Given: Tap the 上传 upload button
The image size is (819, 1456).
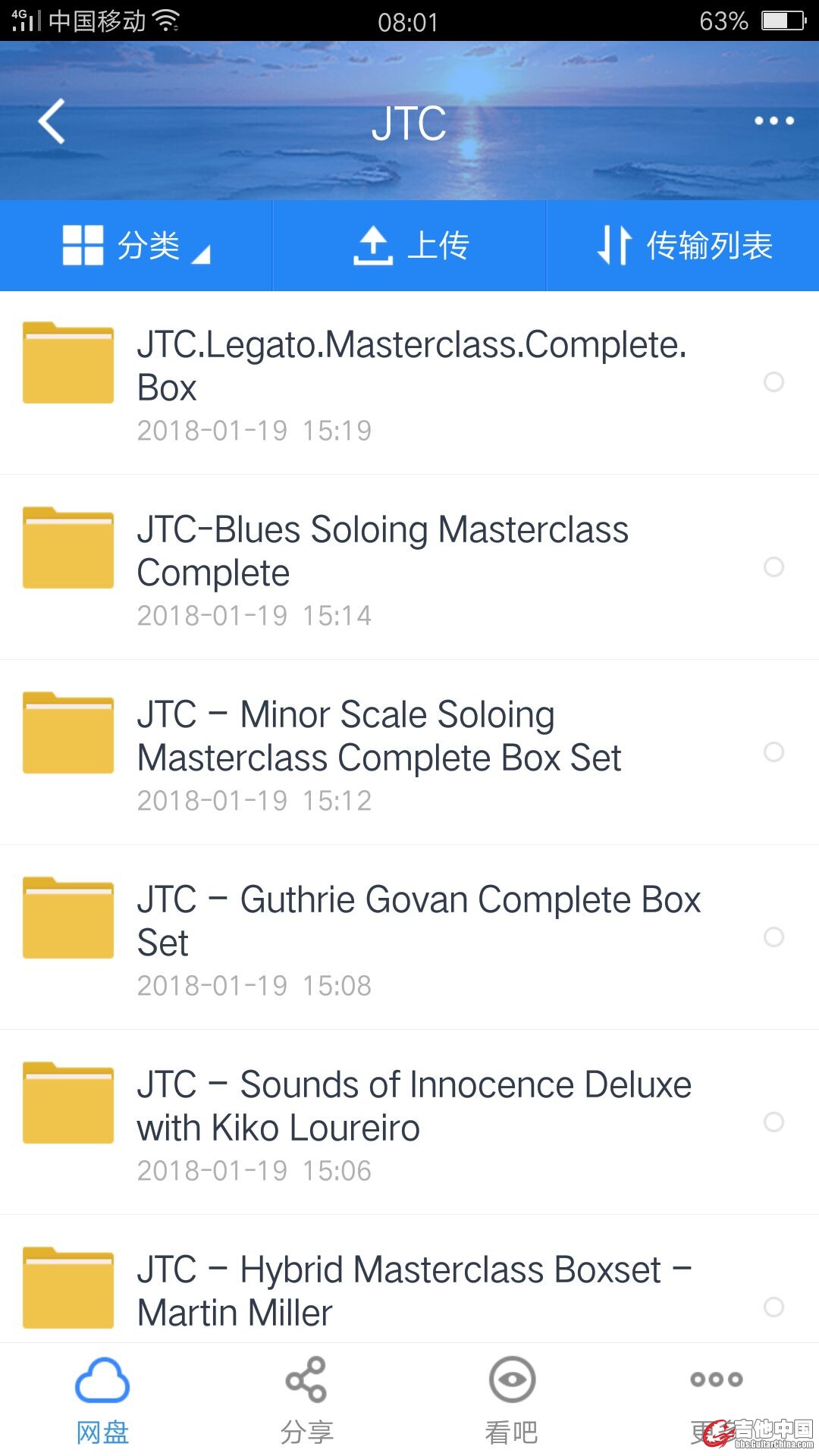Looking at the screenshot, I should [409, 246].
